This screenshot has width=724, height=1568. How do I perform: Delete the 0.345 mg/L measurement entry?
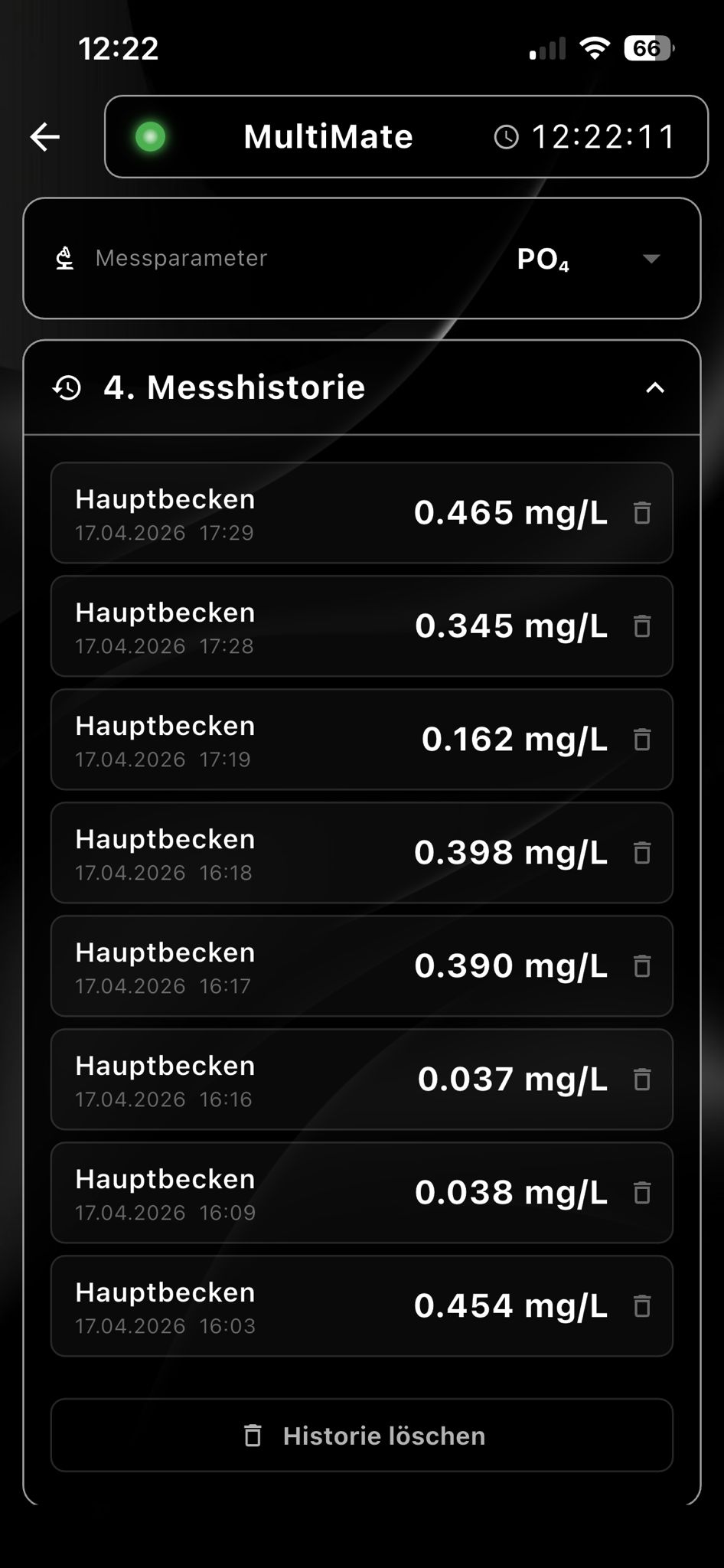click(x=642, y=626)
